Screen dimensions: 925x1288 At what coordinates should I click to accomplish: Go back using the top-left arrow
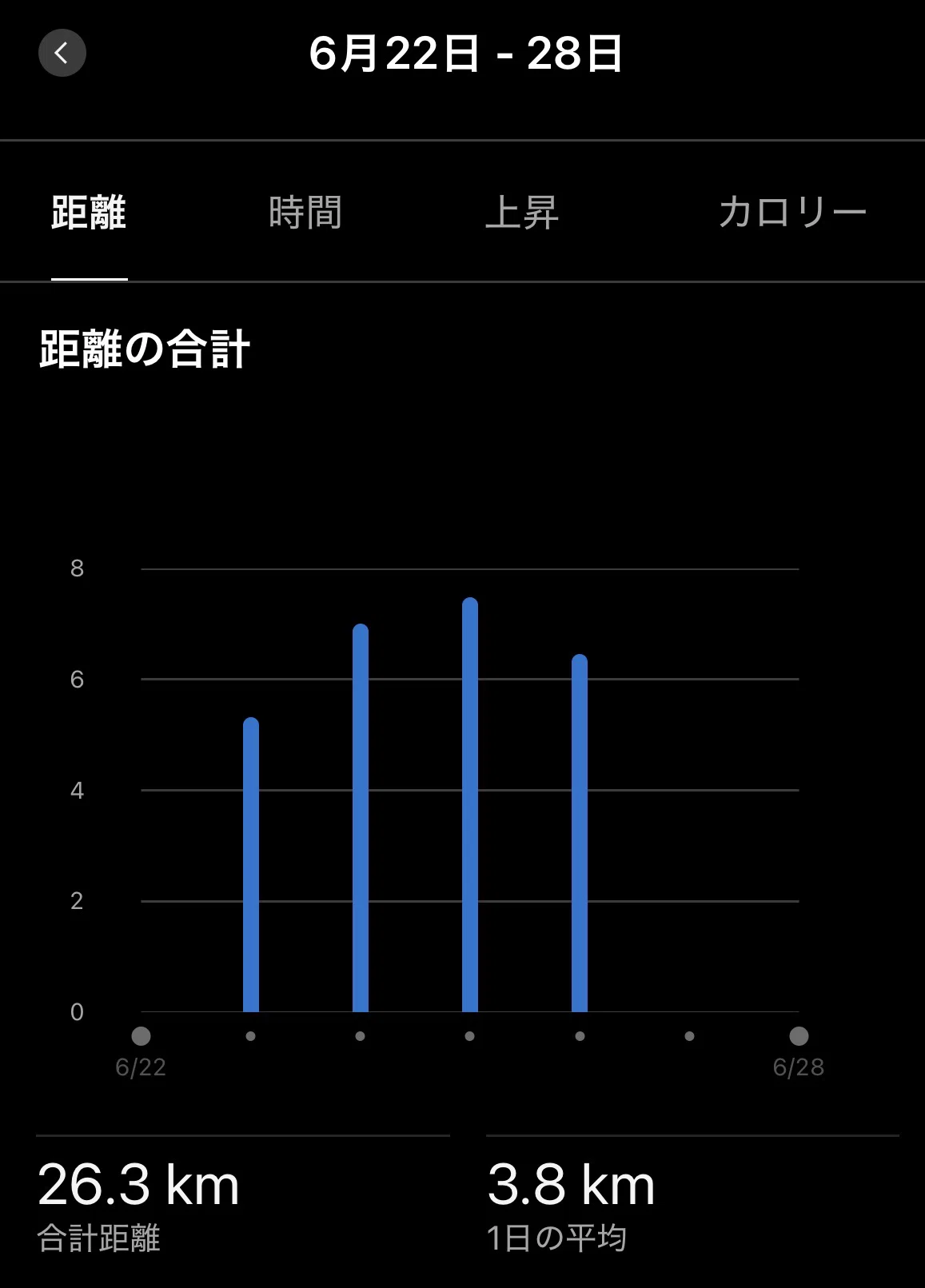coord(62,53)
